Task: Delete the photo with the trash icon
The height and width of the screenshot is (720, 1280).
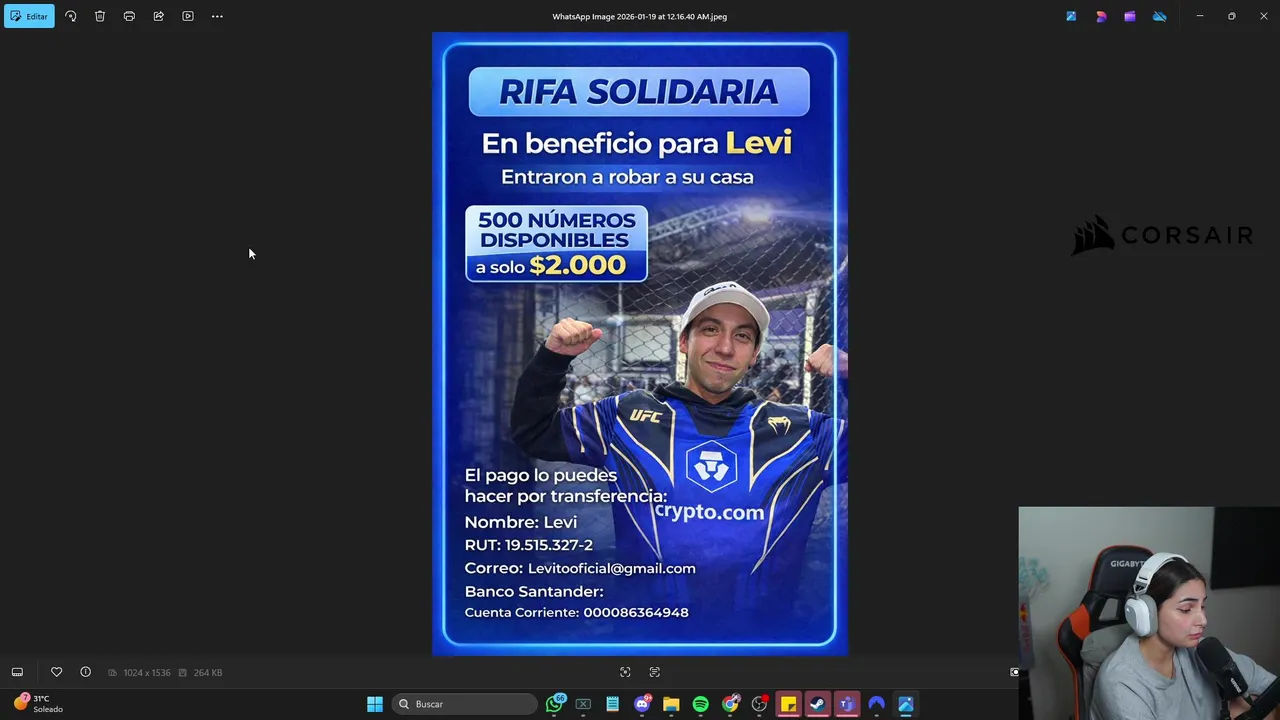Action: point(100,16)
